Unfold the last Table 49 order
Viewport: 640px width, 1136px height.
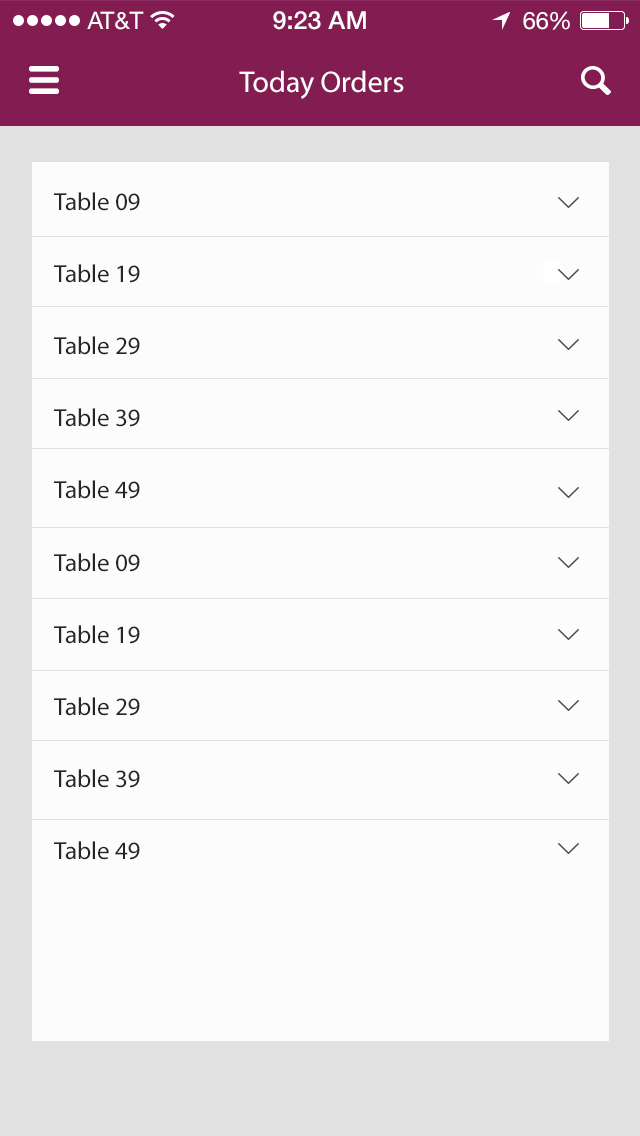pos(568,850)
